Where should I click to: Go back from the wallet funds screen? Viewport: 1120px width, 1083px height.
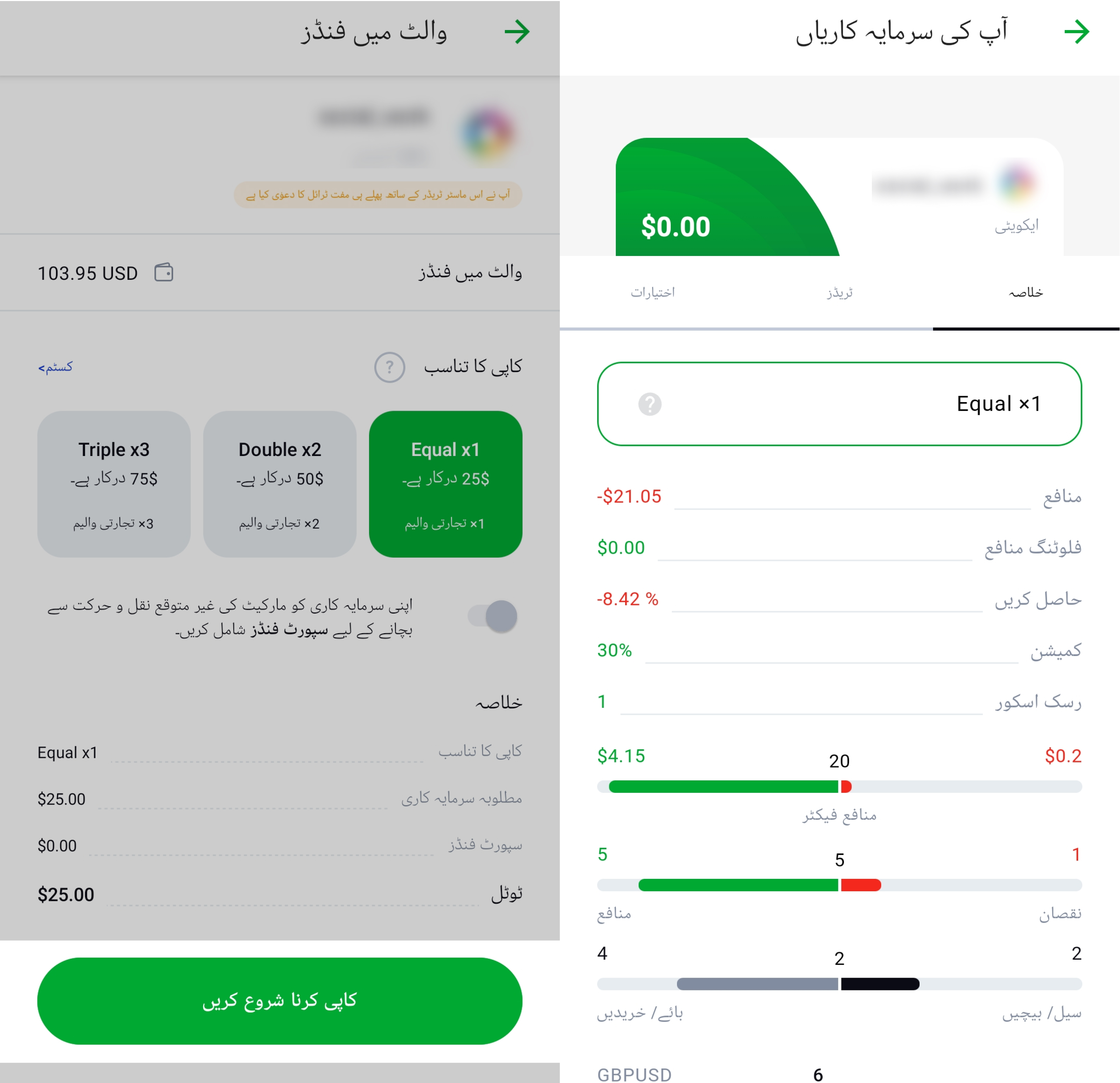[x=517, y=32]
